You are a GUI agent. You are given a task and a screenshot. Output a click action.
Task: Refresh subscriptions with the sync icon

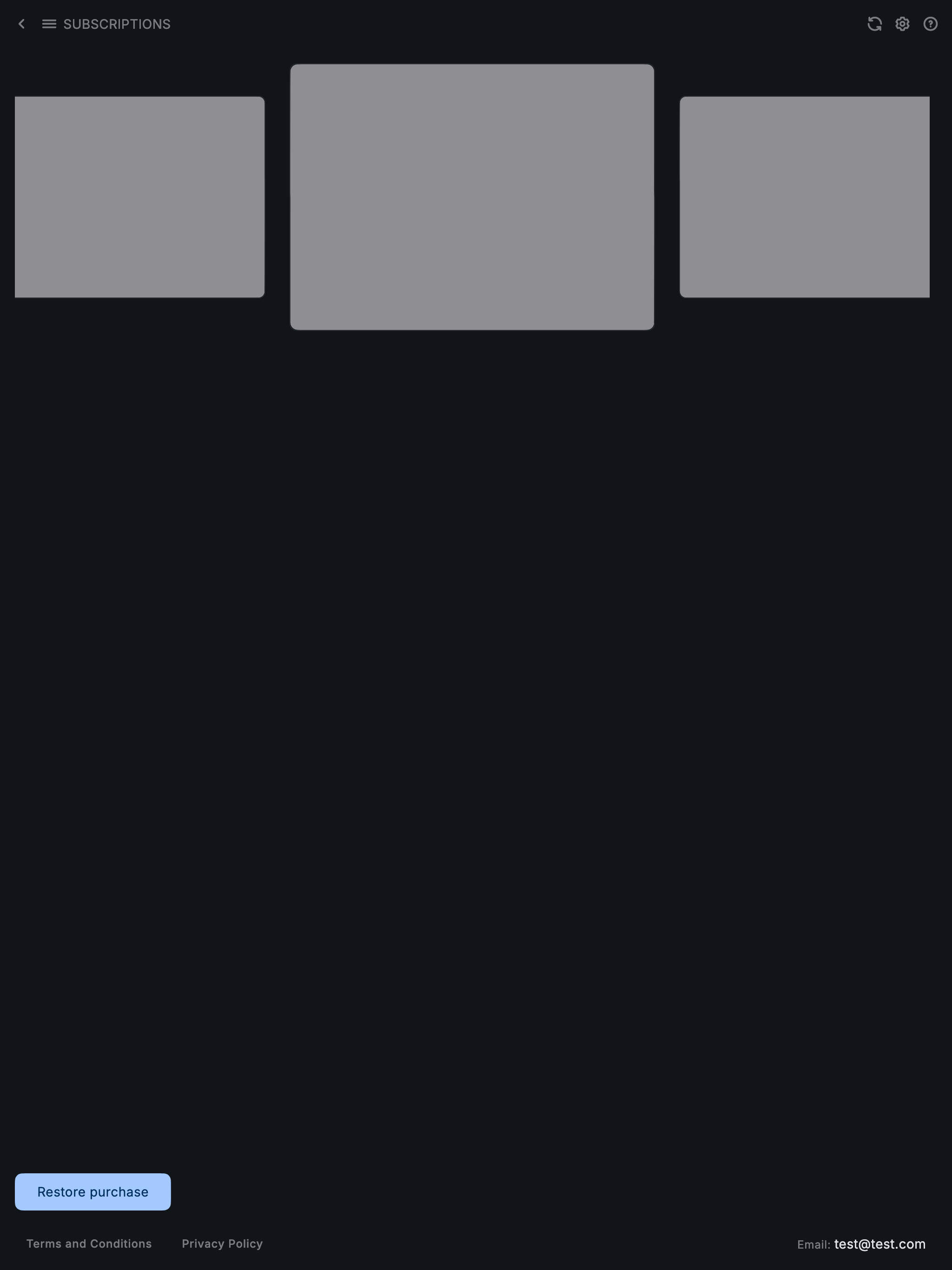(x=874, y=24)
